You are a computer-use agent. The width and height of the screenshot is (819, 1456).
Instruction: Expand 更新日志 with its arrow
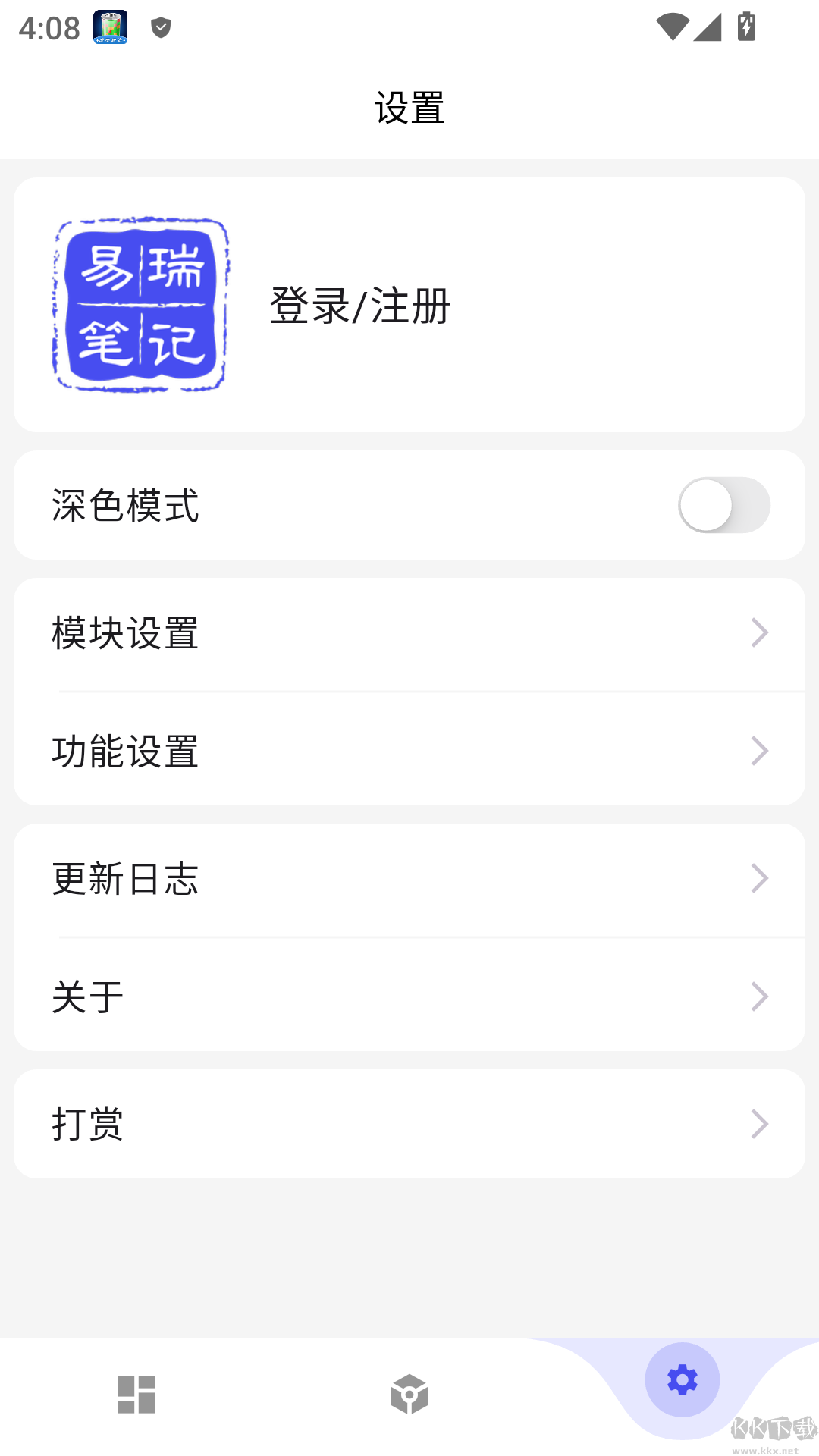pos(758,878)
